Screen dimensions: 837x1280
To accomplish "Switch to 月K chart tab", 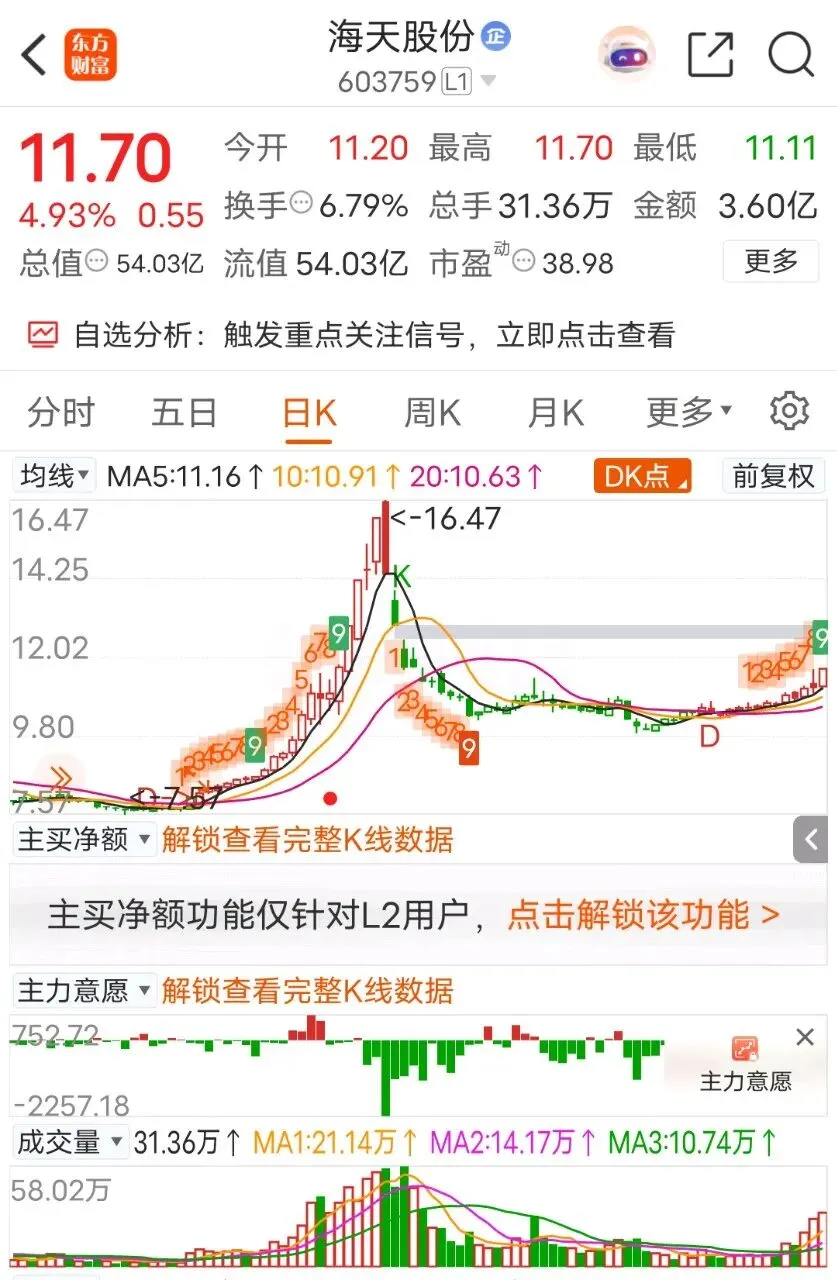I will click(556, 412).
